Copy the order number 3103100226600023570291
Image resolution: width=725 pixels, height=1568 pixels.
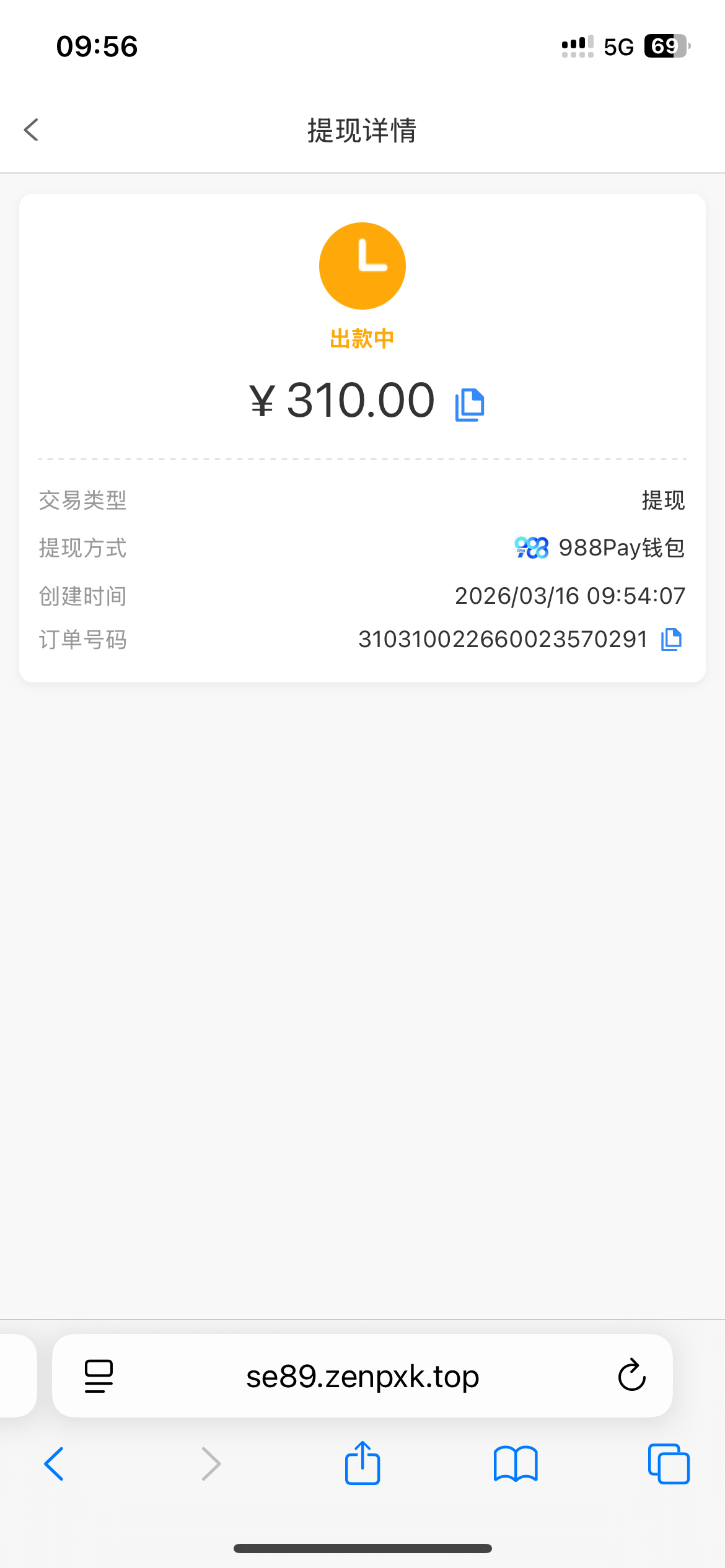click(671, 639)
